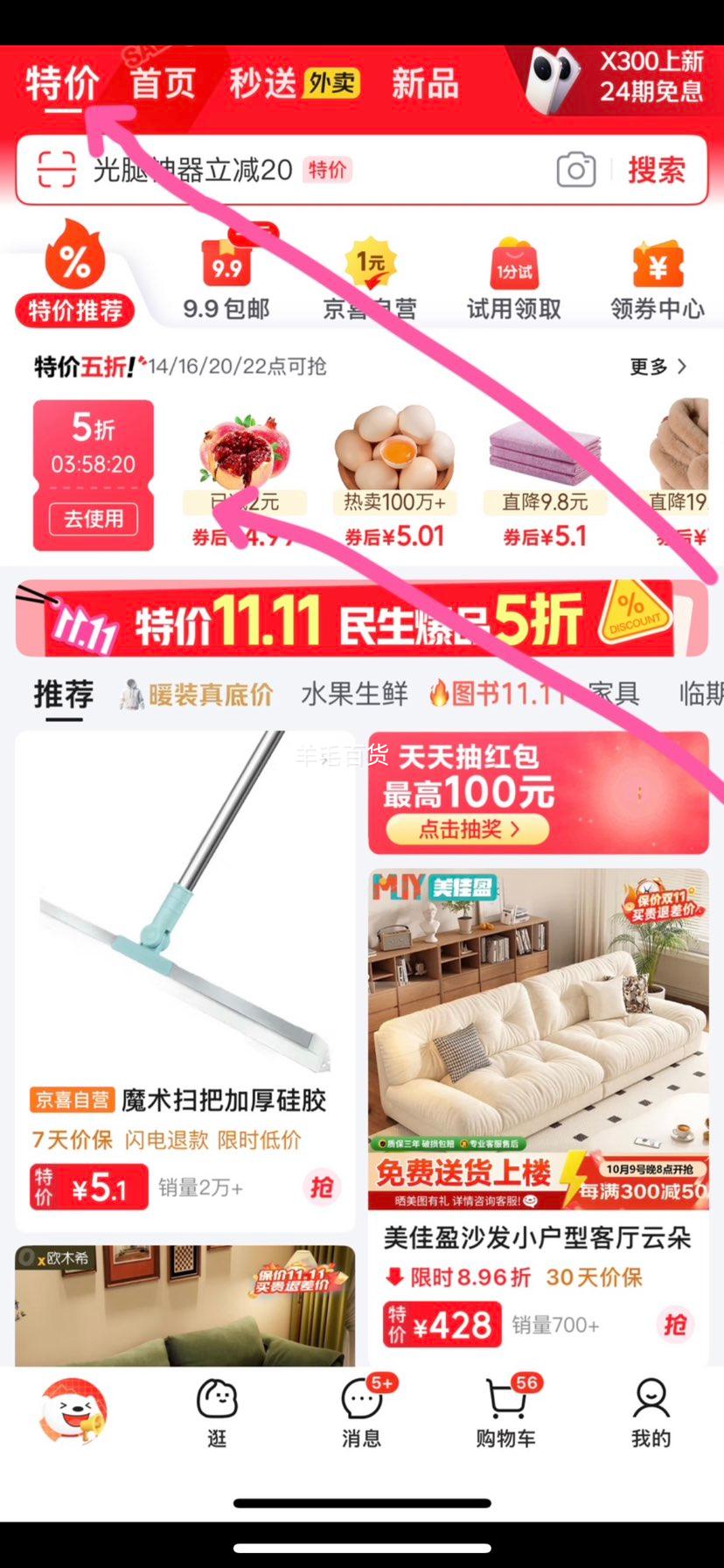Viewport: 724px width, 1568px height.
Task: Tap 更多 to see more deals
Action: (658, 367)
